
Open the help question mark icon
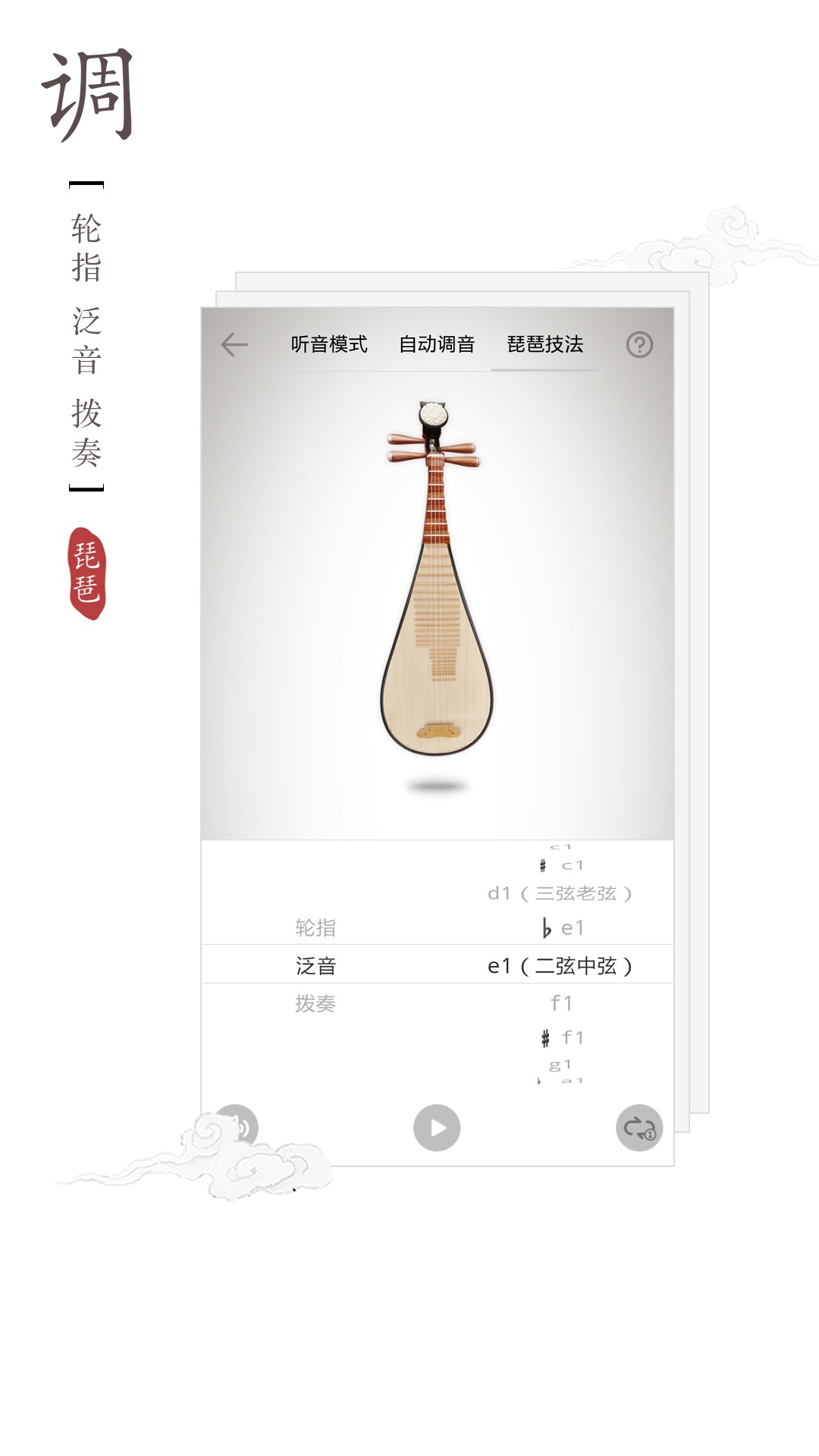click(x=639, y=344)
